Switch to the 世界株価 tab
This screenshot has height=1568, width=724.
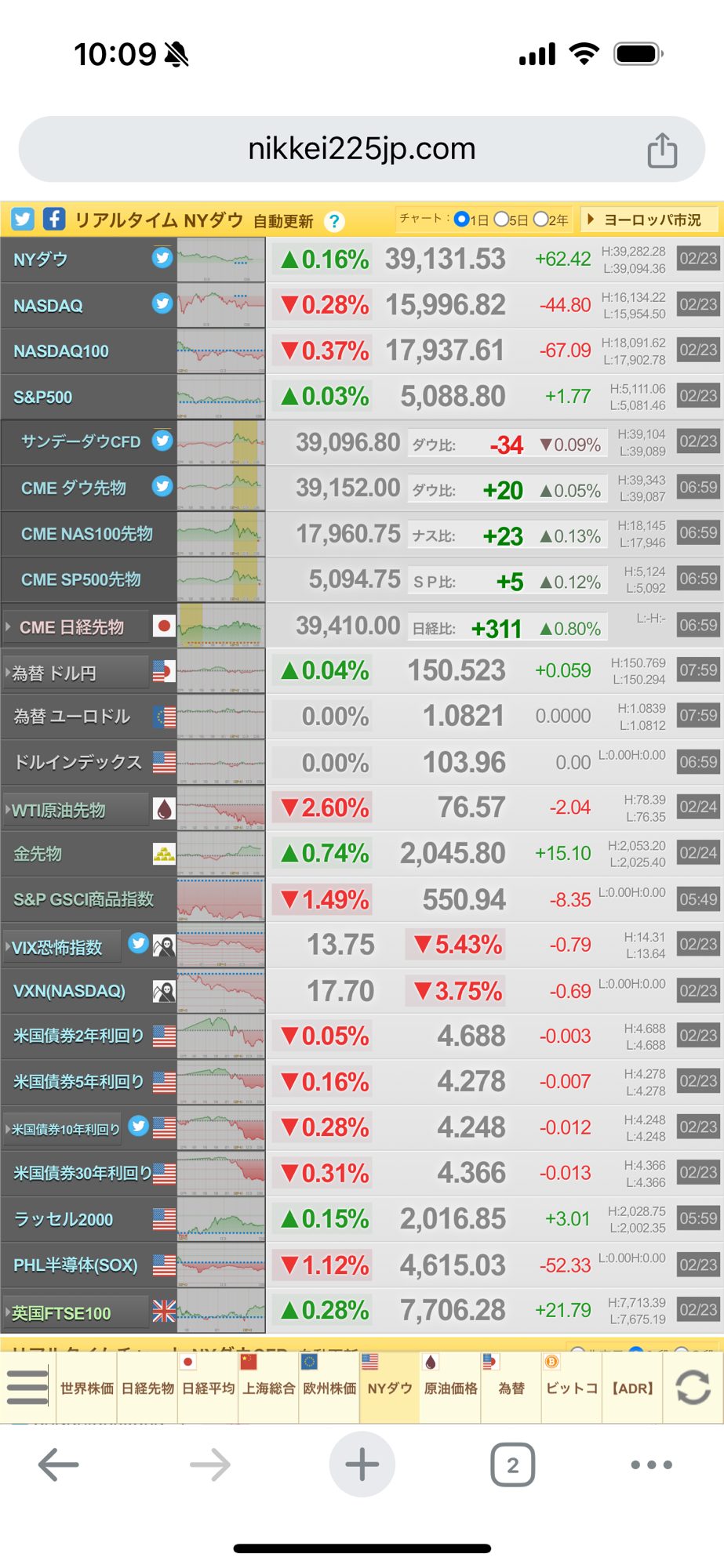click(87, 1388)
